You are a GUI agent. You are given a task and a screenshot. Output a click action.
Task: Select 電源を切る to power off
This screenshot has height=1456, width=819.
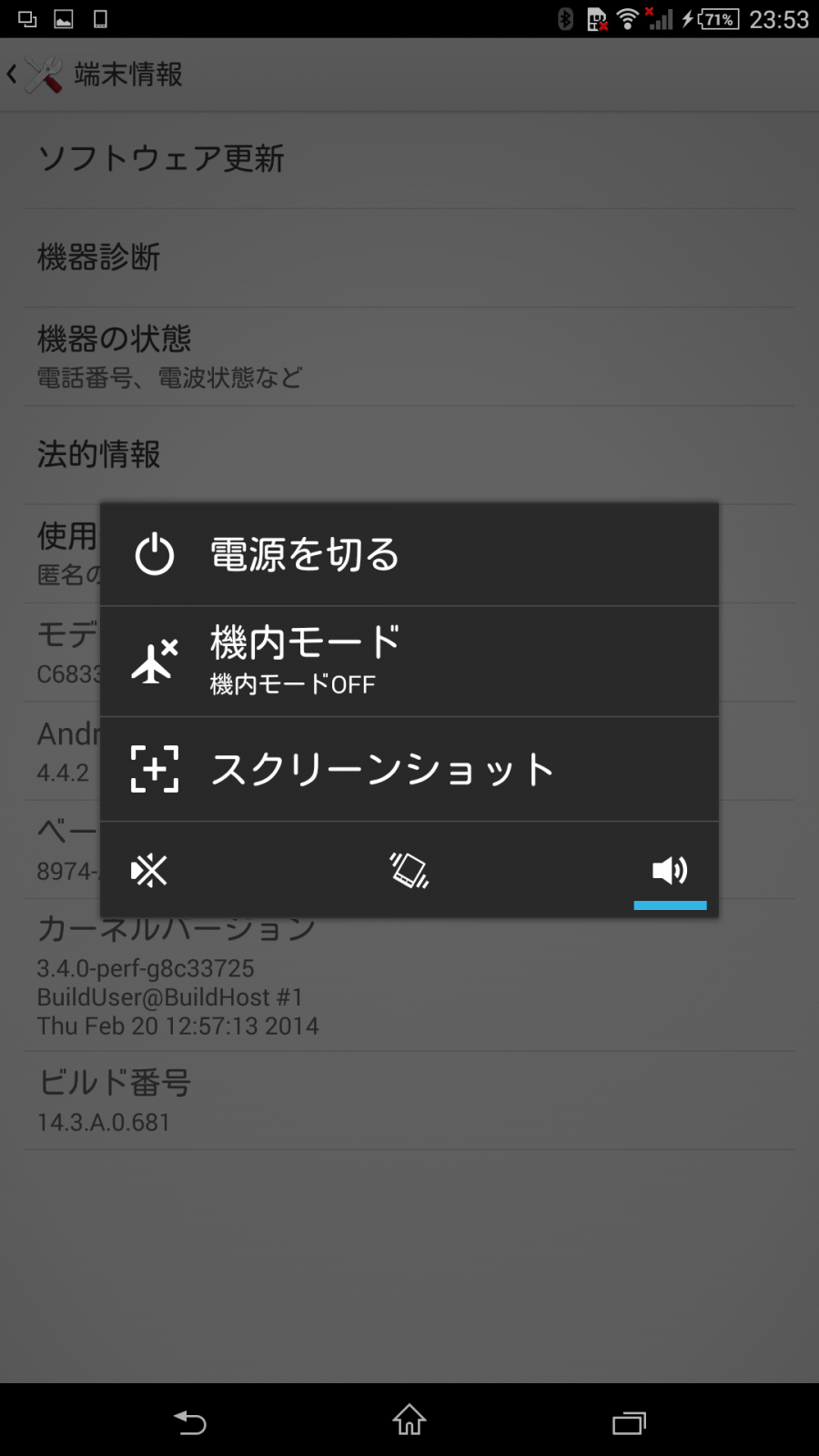click(x=409, y=554)
